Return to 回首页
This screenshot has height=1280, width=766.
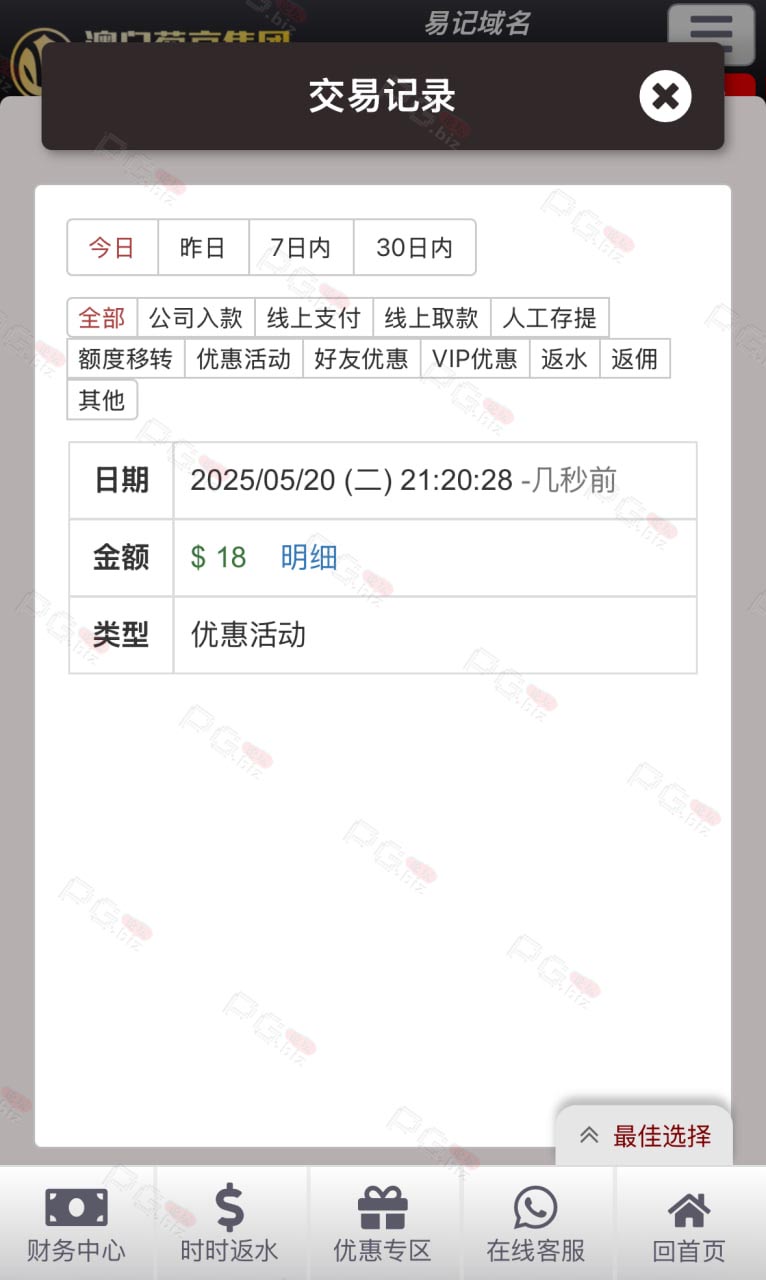pos(689,1223)
